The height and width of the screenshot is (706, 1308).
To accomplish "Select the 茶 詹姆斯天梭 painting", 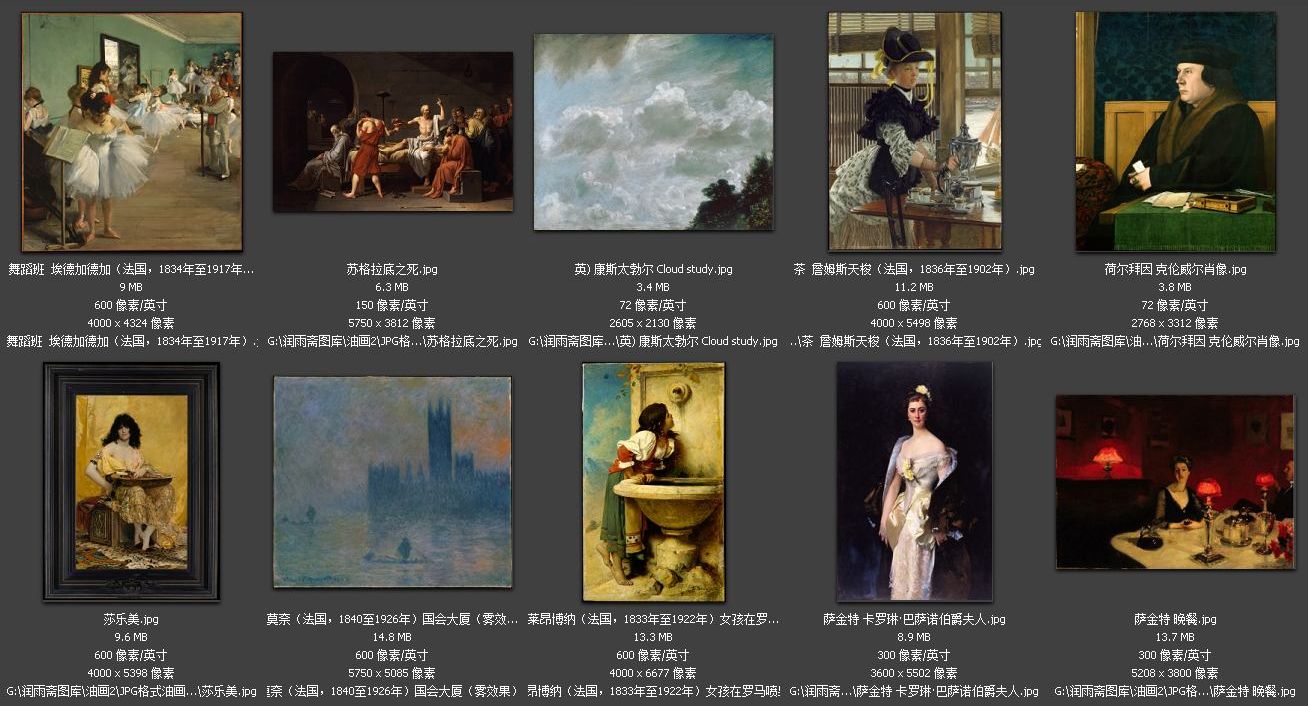I will tap(914, 131).
